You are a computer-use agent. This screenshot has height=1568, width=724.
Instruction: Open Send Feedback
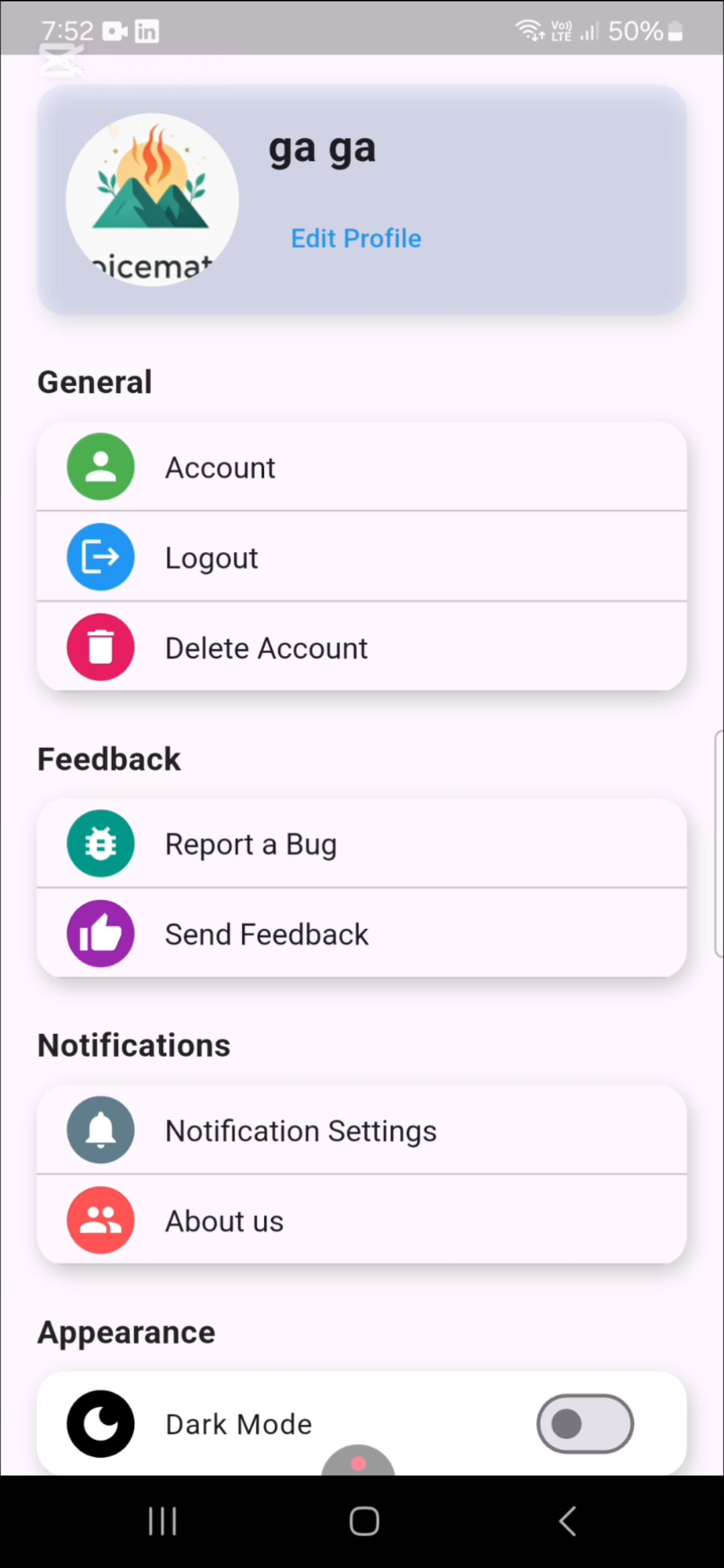coord(362,933)
